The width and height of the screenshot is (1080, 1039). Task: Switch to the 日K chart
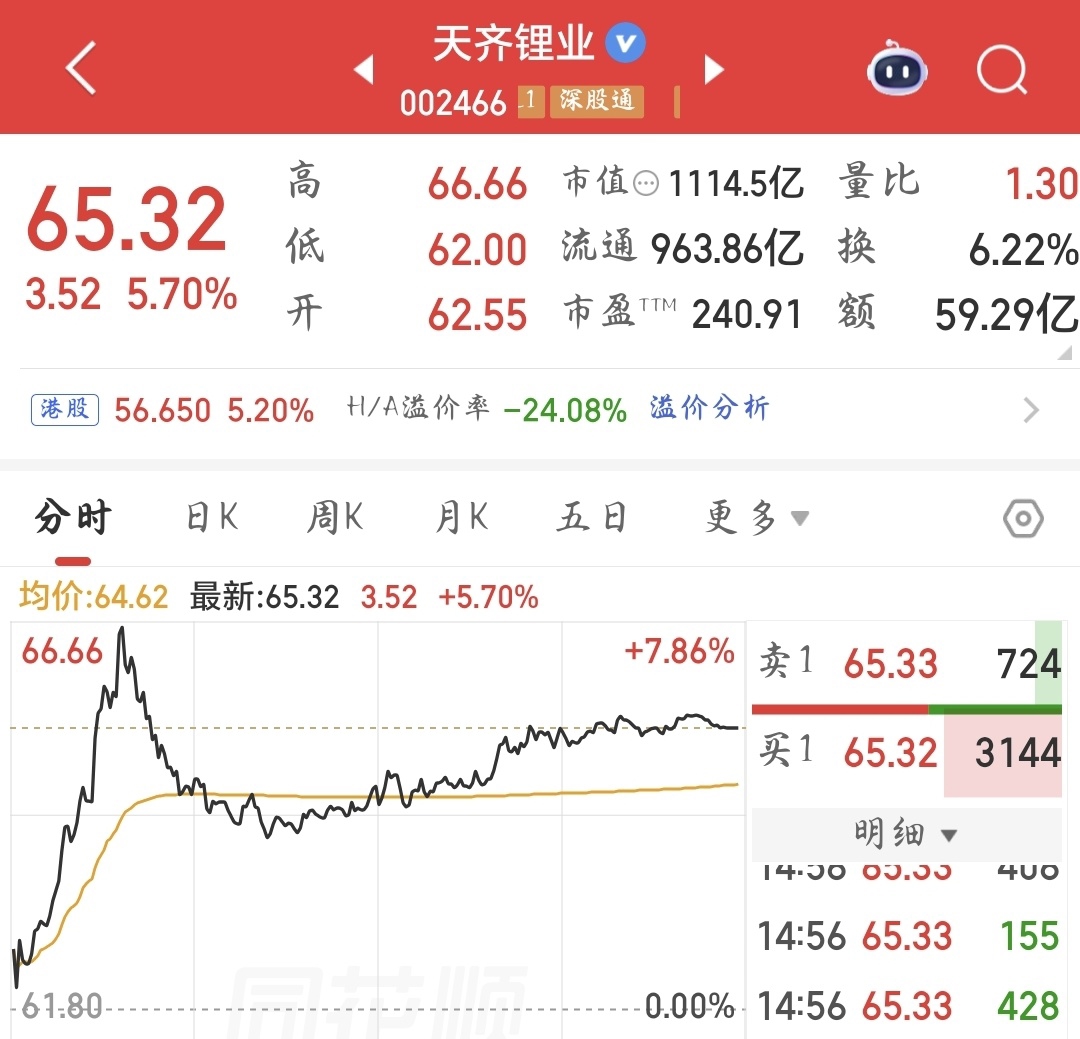coord(212,518)
